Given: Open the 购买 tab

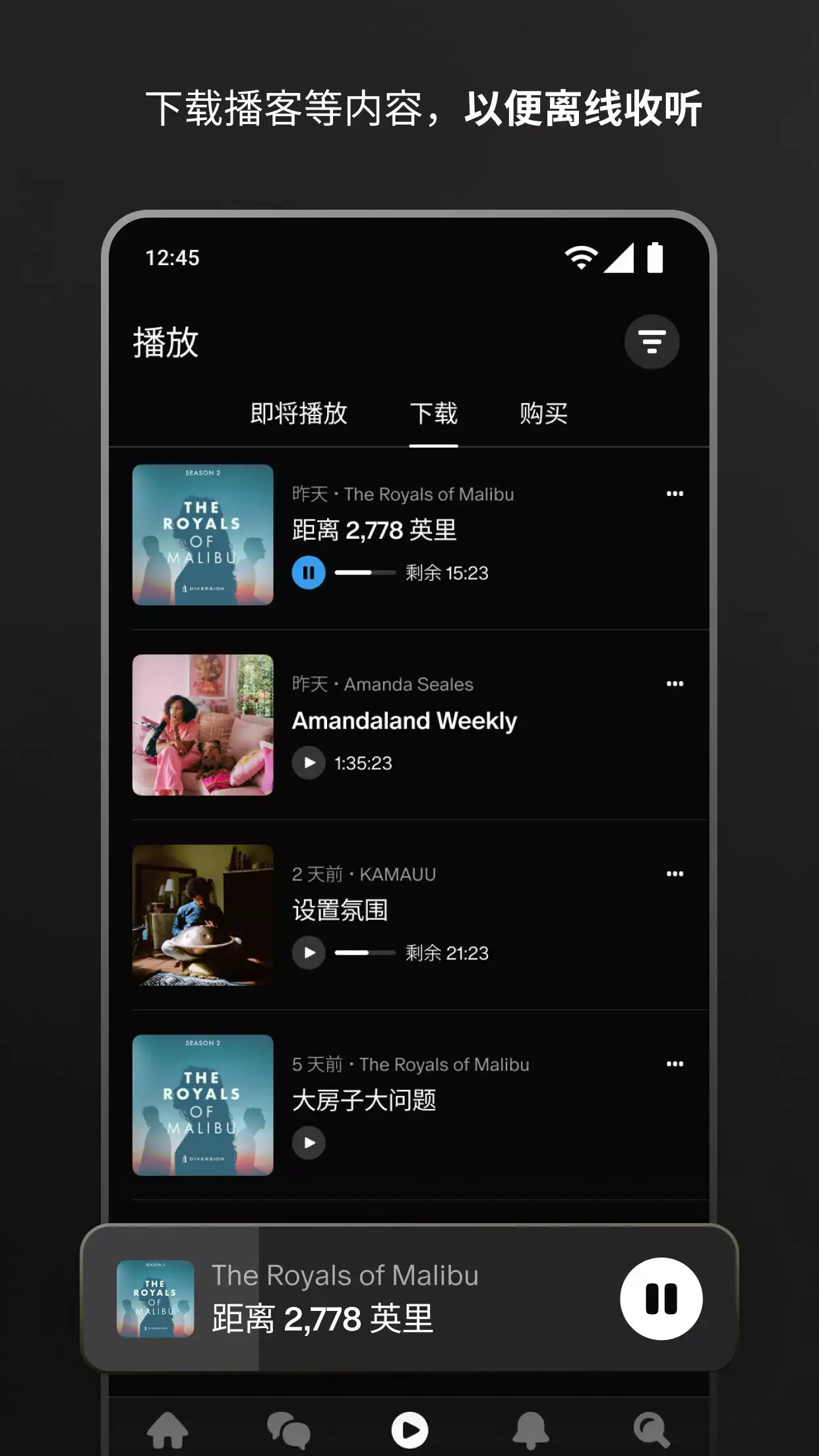Looking at the screenshot, I should click(x=542, y=414).
